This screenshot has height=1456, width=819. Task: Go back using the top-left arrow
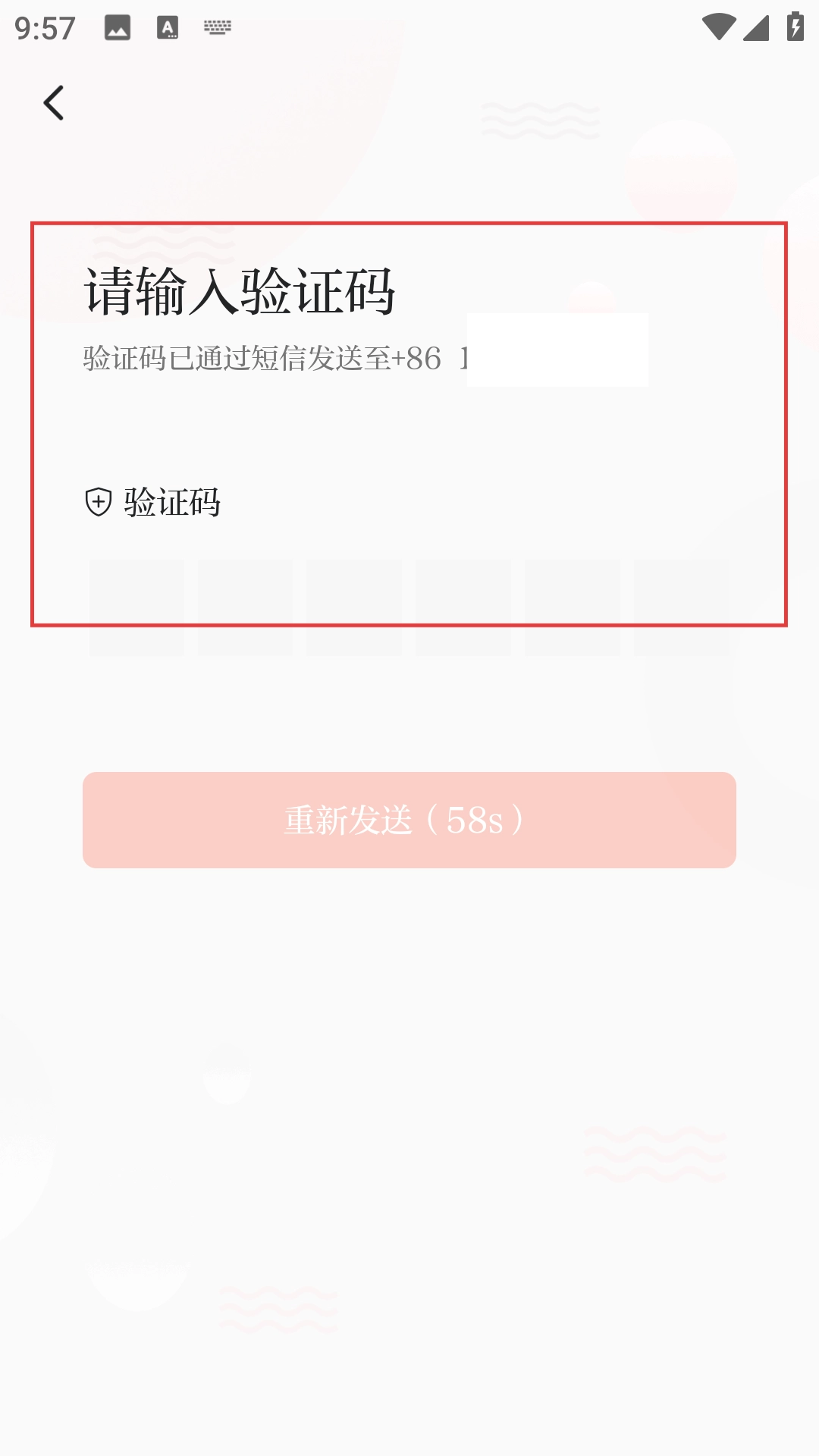tap(54, 103)
